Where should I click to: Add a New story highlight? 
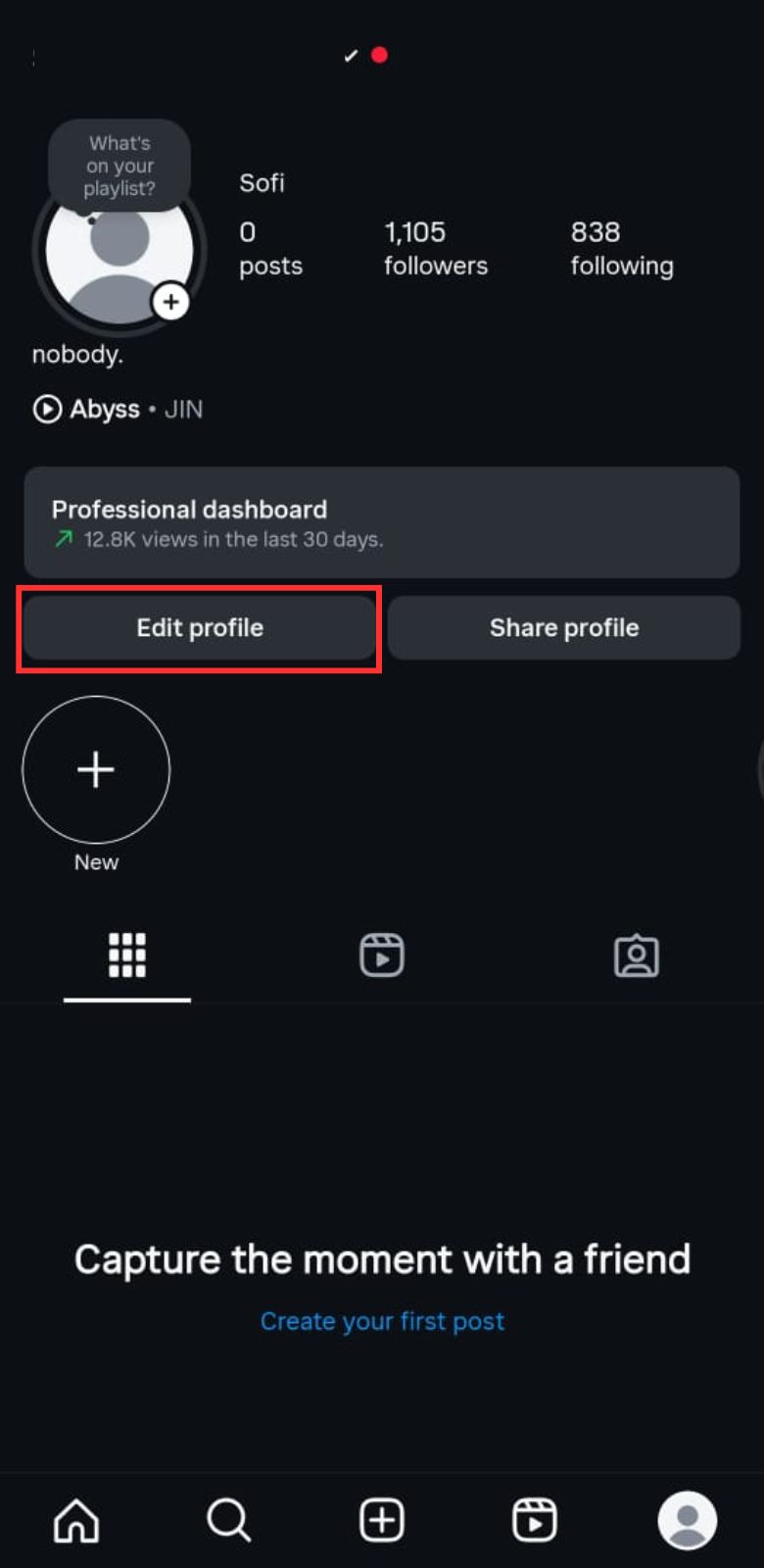point(96,770)
